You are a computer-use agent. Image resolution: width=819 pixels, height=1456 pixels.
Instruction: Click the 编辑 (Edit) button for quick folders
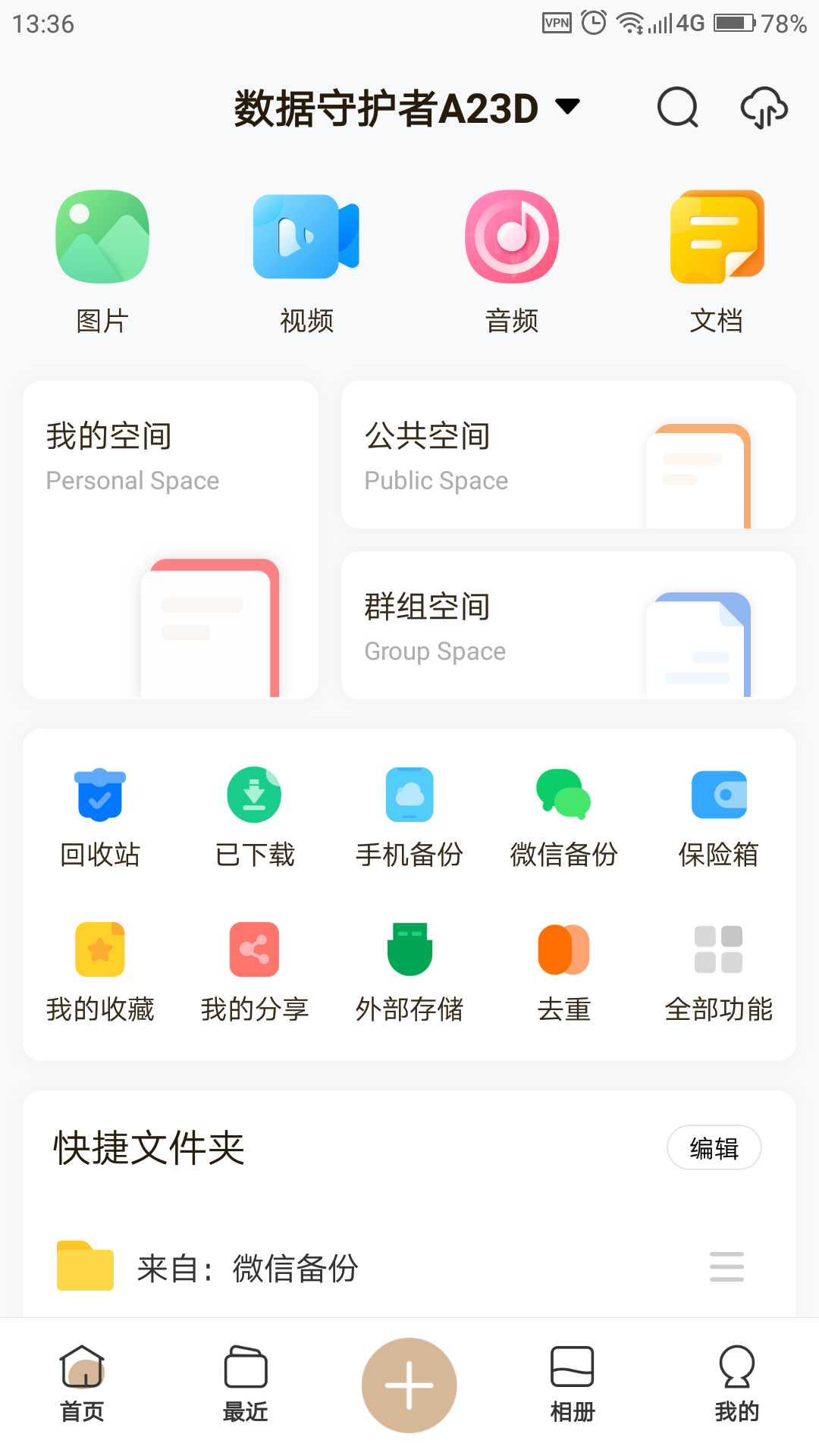pyautogui.click(x=714, y=1148)
